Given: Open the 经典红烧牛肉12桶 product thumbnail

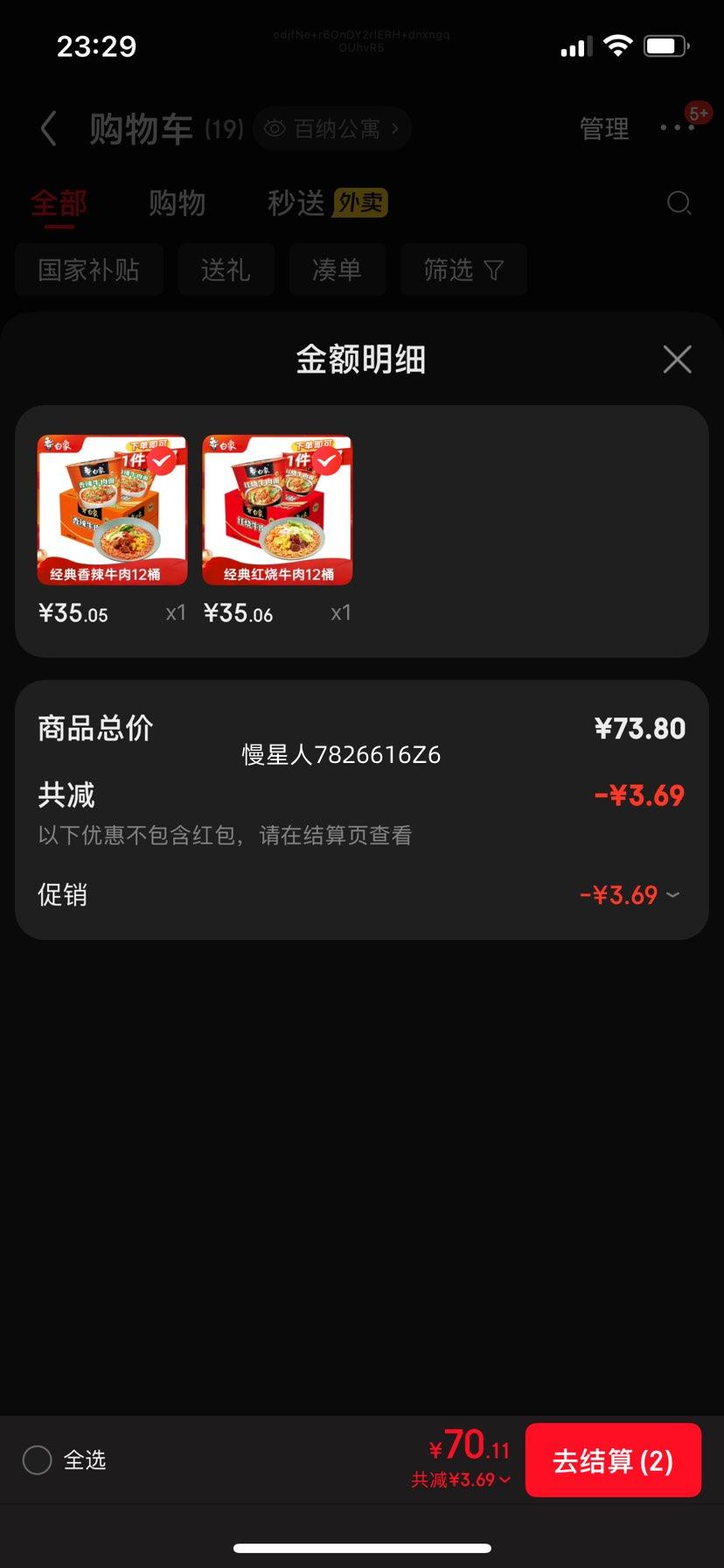Looking at the screenshot, I should [x=277, y=510].
